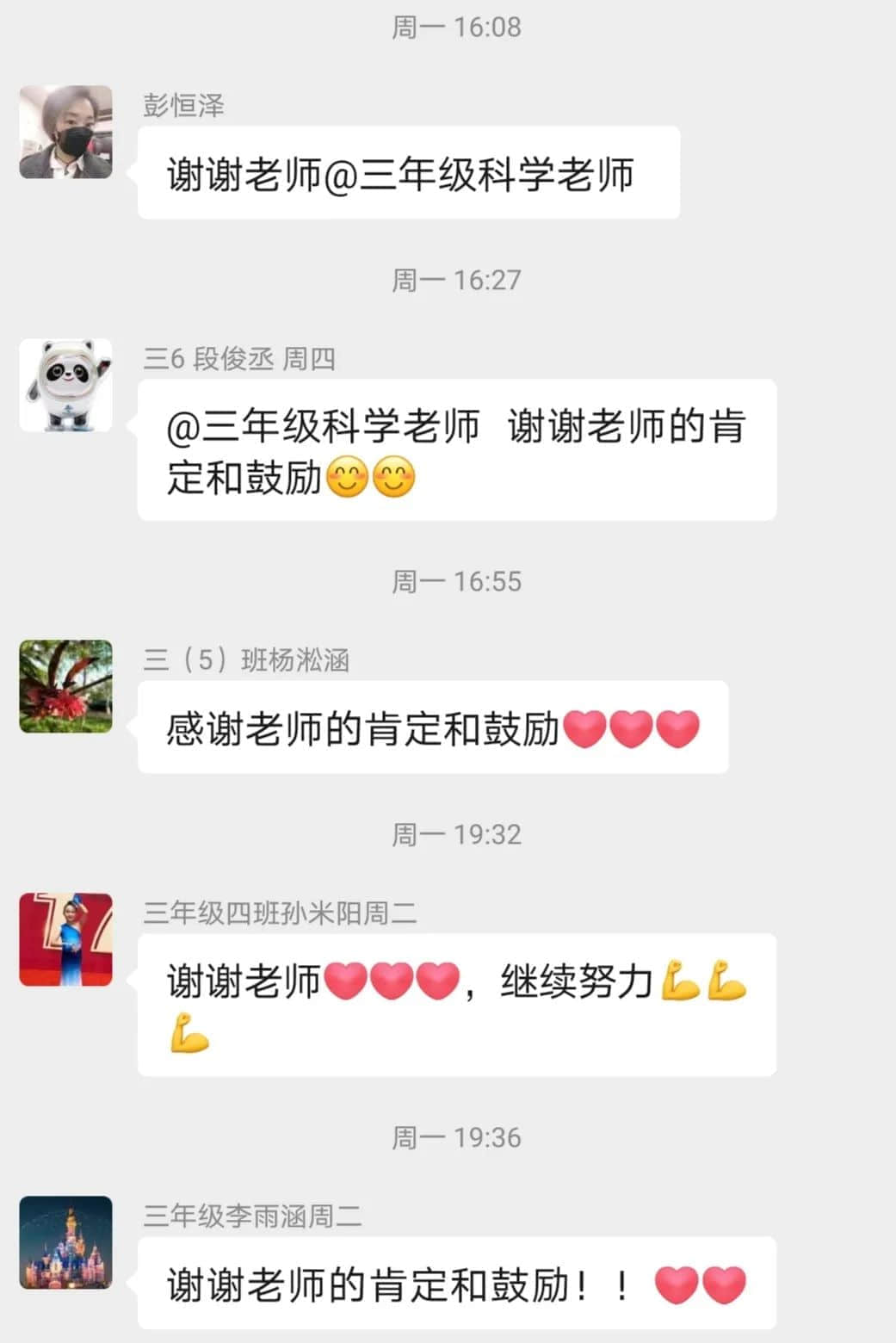896x1343 pixels.
Task: View profile of 三（5）班杨淞涵 via avatar
Action: [66, 686]
